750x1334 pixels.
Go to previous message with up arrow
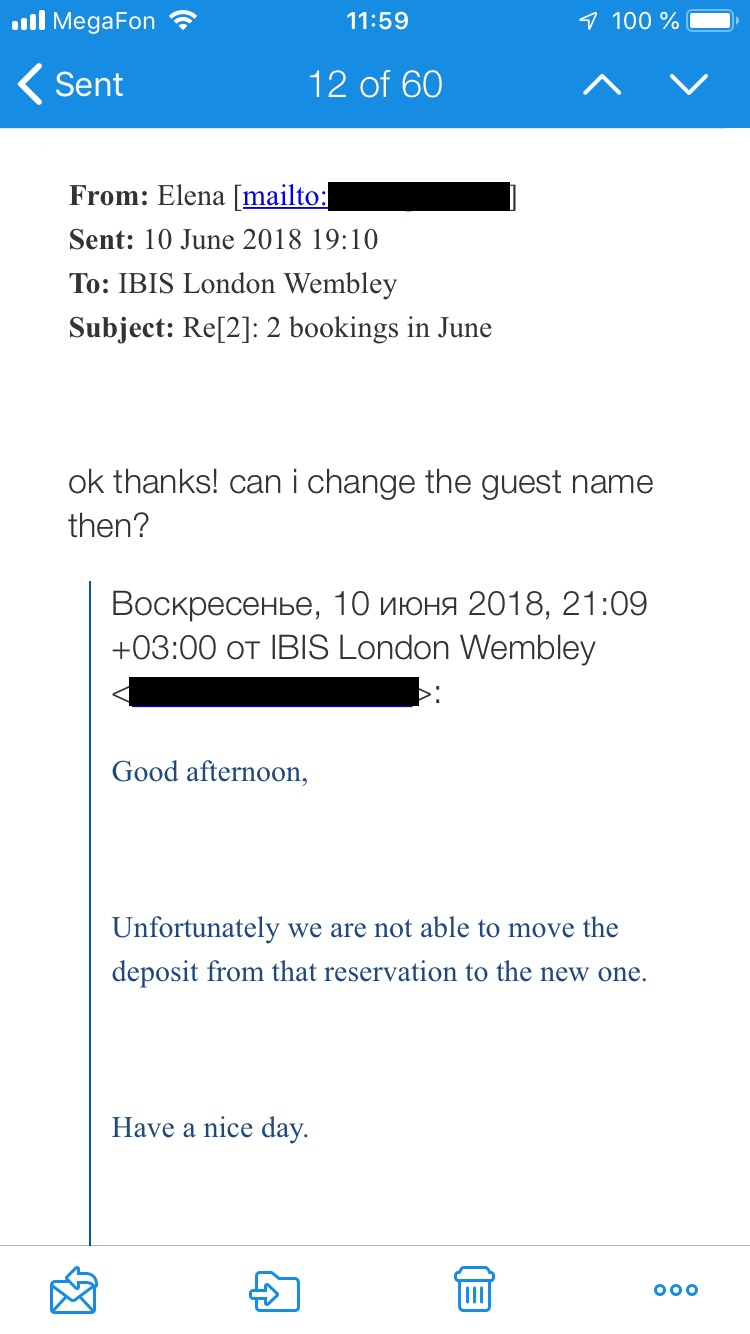601,86
